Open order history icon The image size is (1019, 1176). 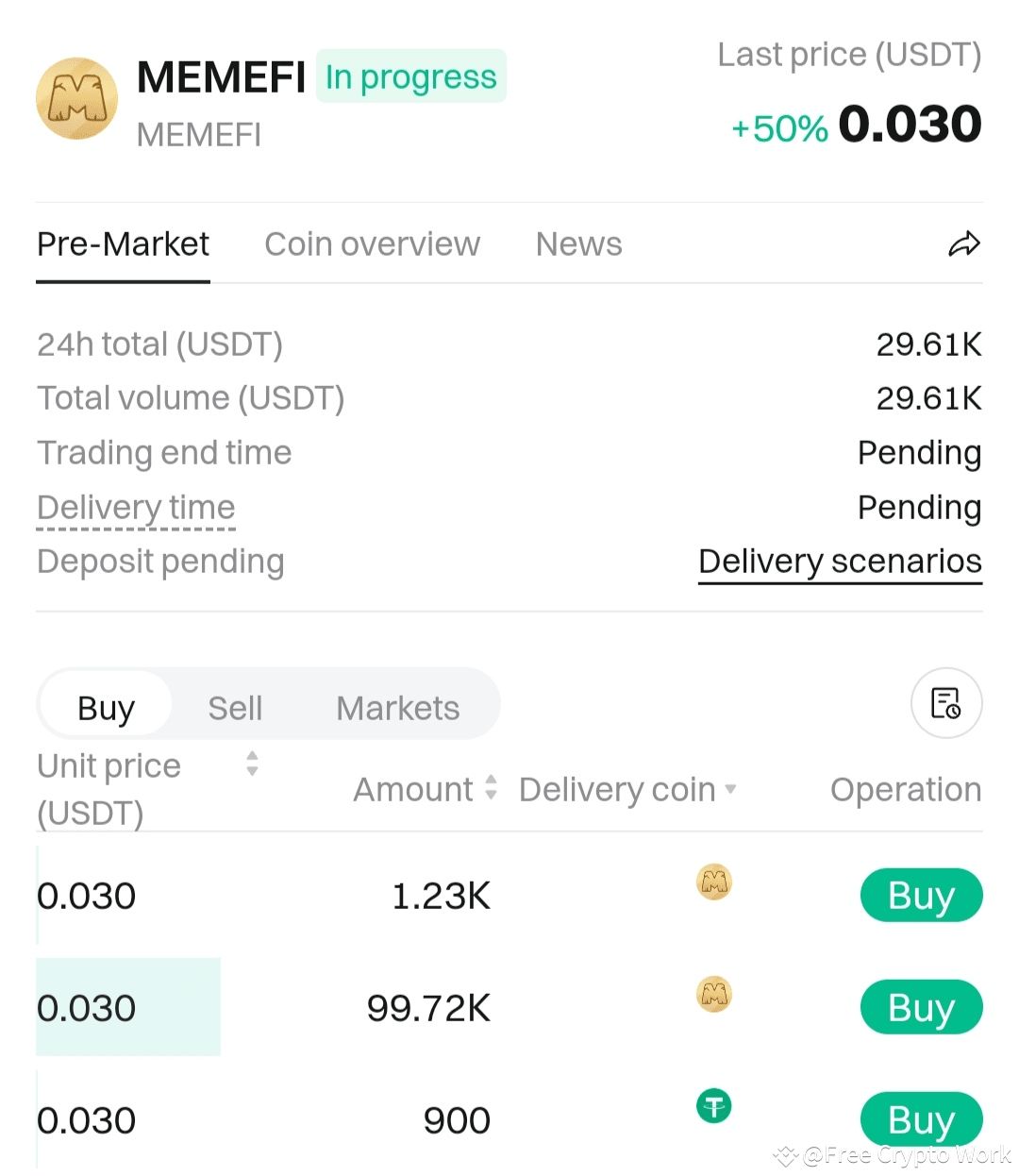tap(945, 704)
